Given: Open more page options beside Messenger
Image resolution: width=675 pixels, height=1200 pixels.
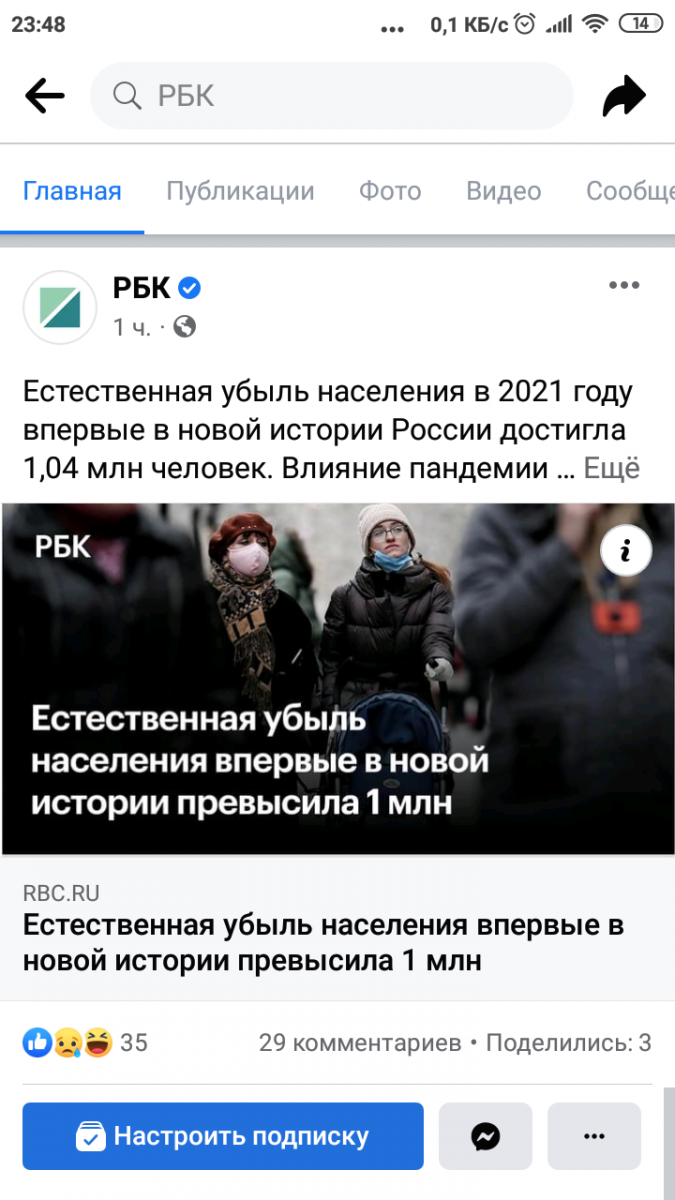Looking at the screenshot, I should click(594, 1136).
